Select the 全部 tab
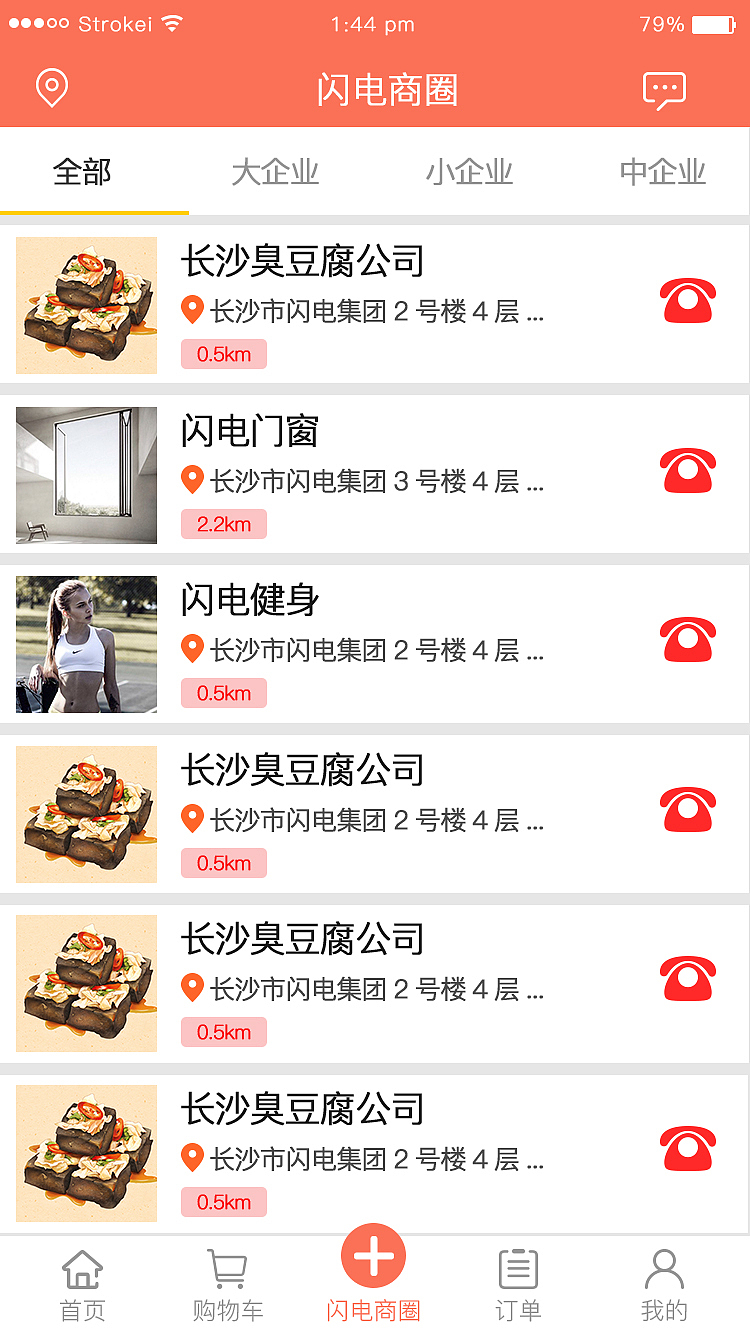Viewport: 750px width, 1334px height. (x=84, y=171)
